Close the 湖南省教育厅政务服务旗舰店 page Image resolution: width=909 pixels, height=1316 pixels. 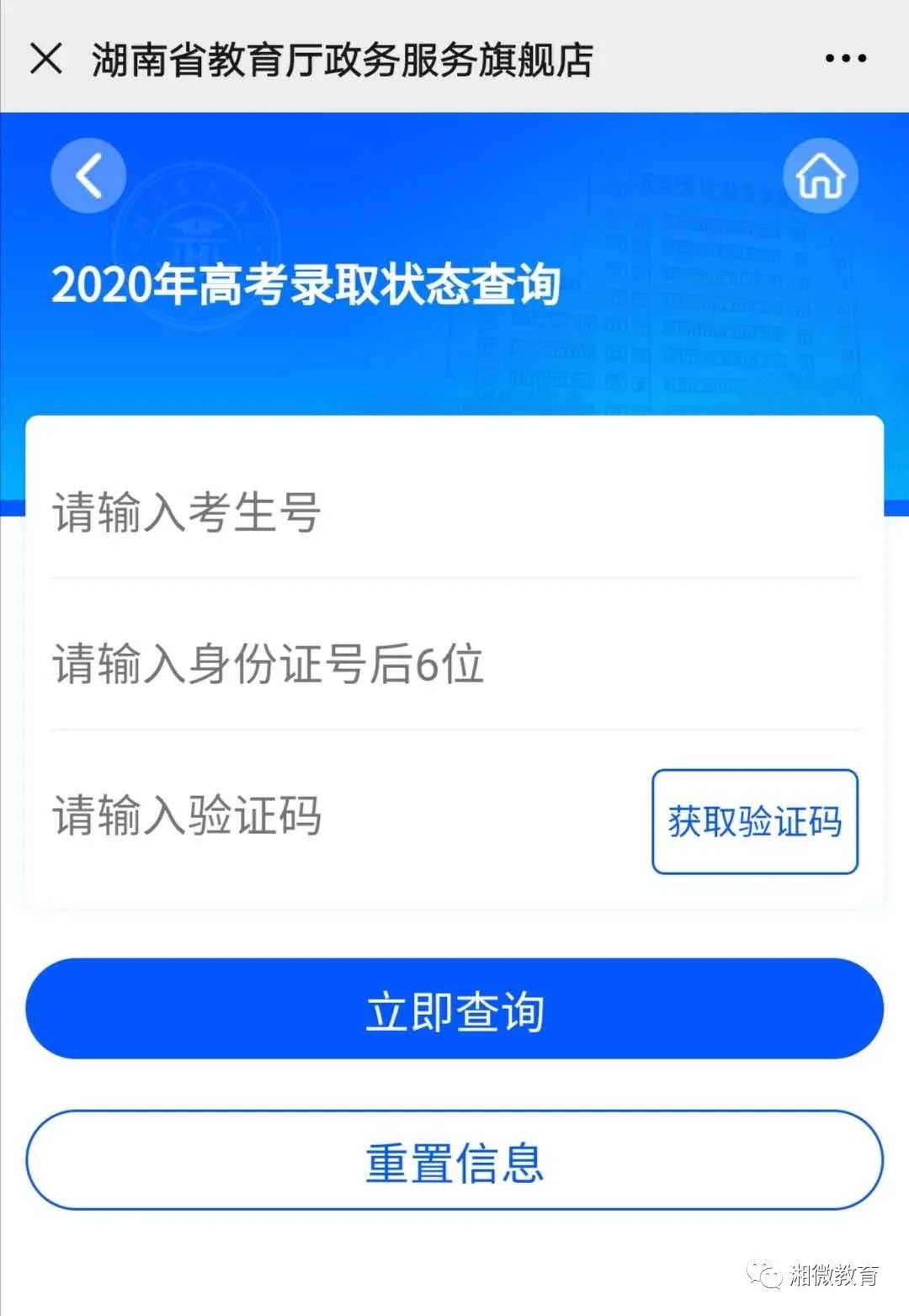(x=46, y=58)
